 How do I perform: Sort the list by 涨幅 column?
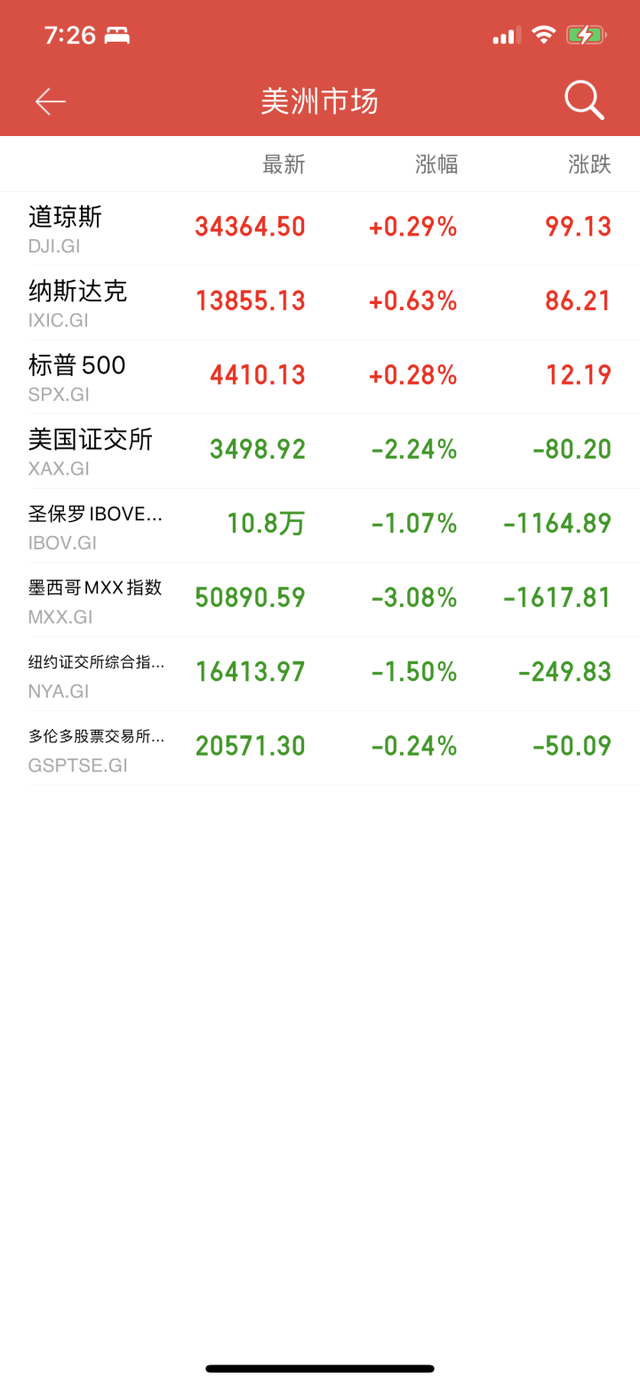pyautogui.click(x=436, y=165)
